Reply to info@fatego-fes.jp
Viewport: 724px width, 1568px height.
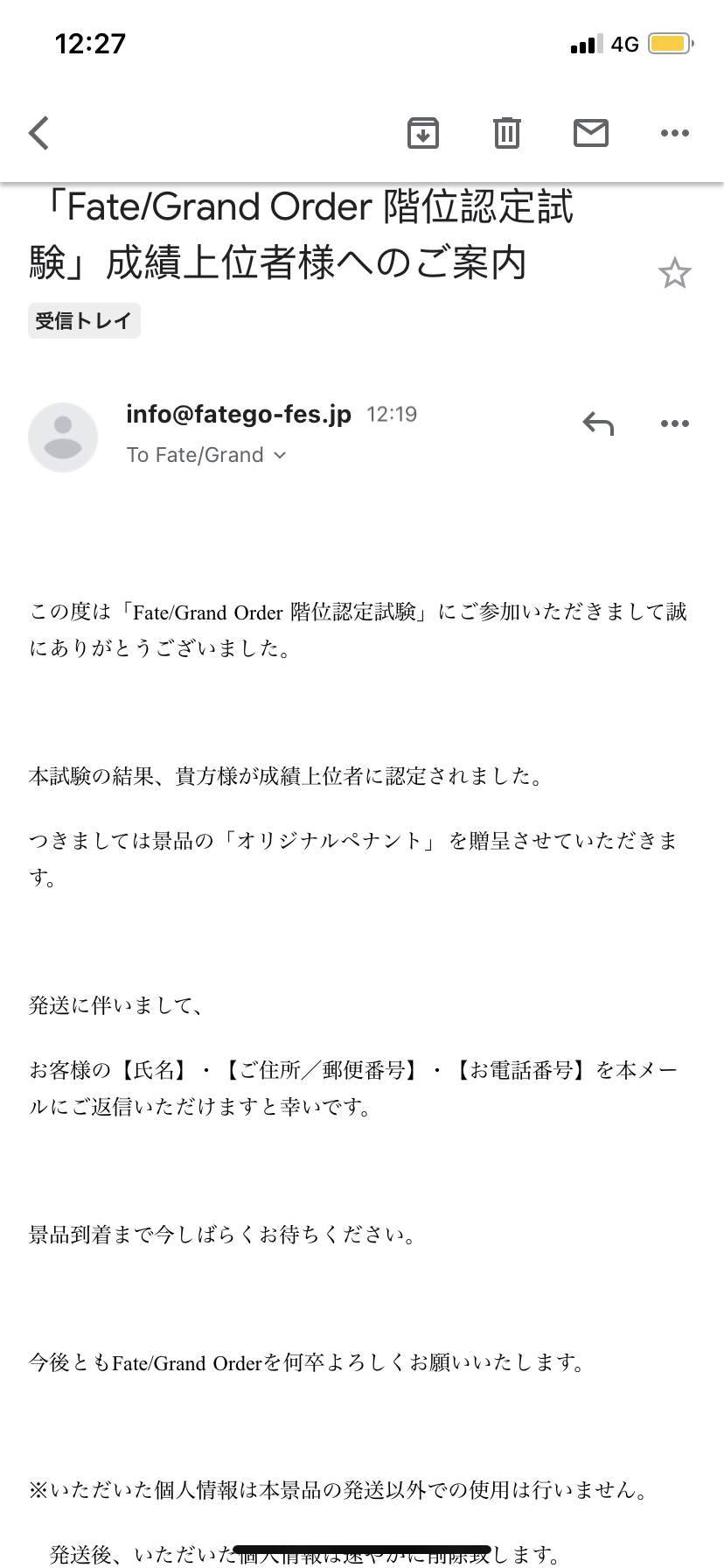pyautogui.click(x=598, y=424)
